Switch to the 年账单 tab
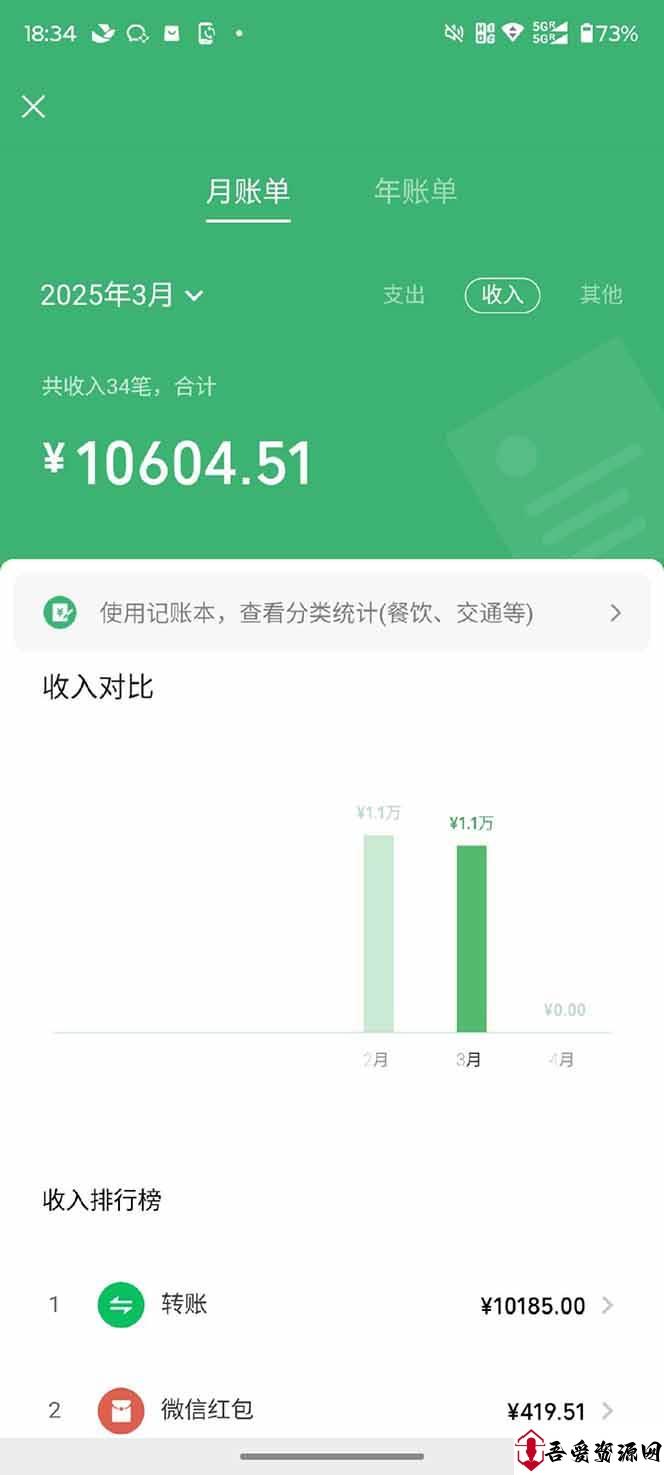 click(x=415, y=191)
